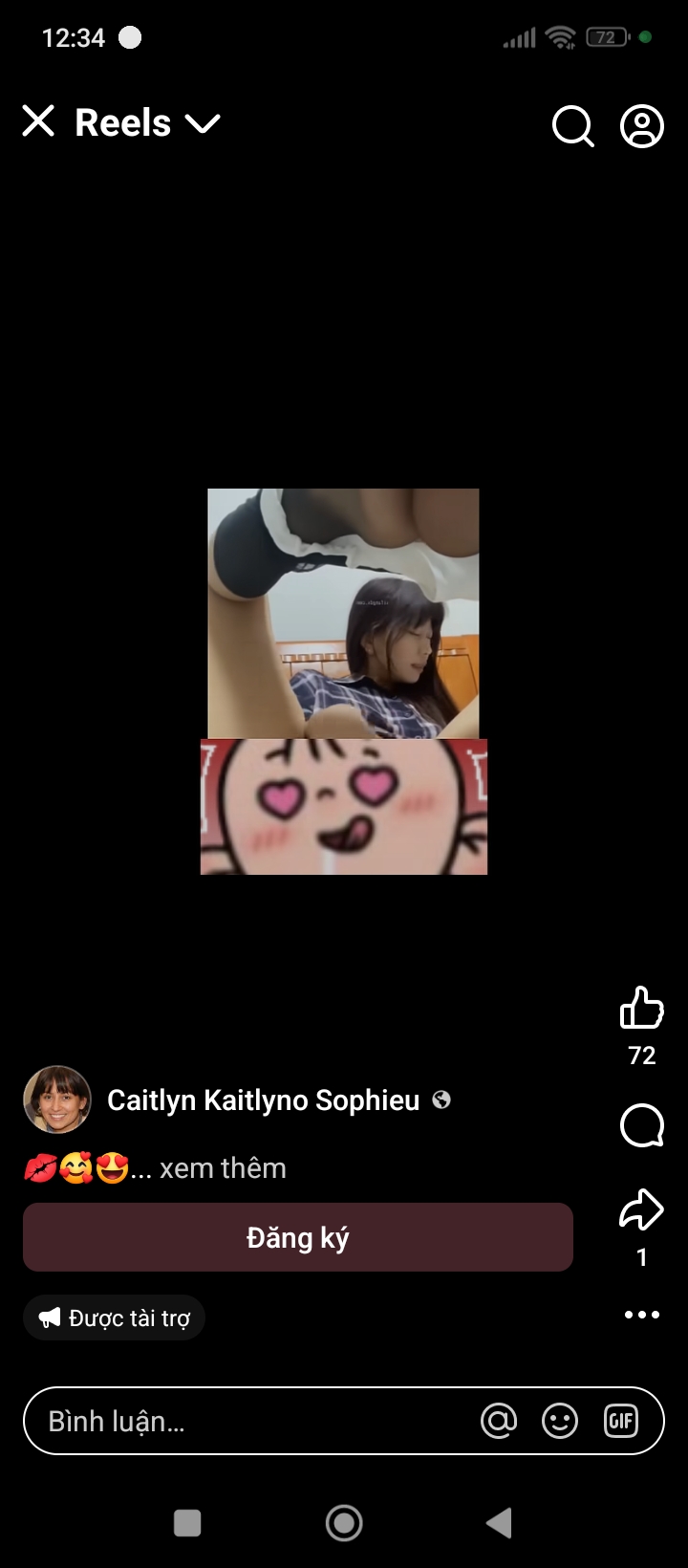Open search for reels
The height and width of the screenshot is (1568, 688).
click(x=572, y=125)
